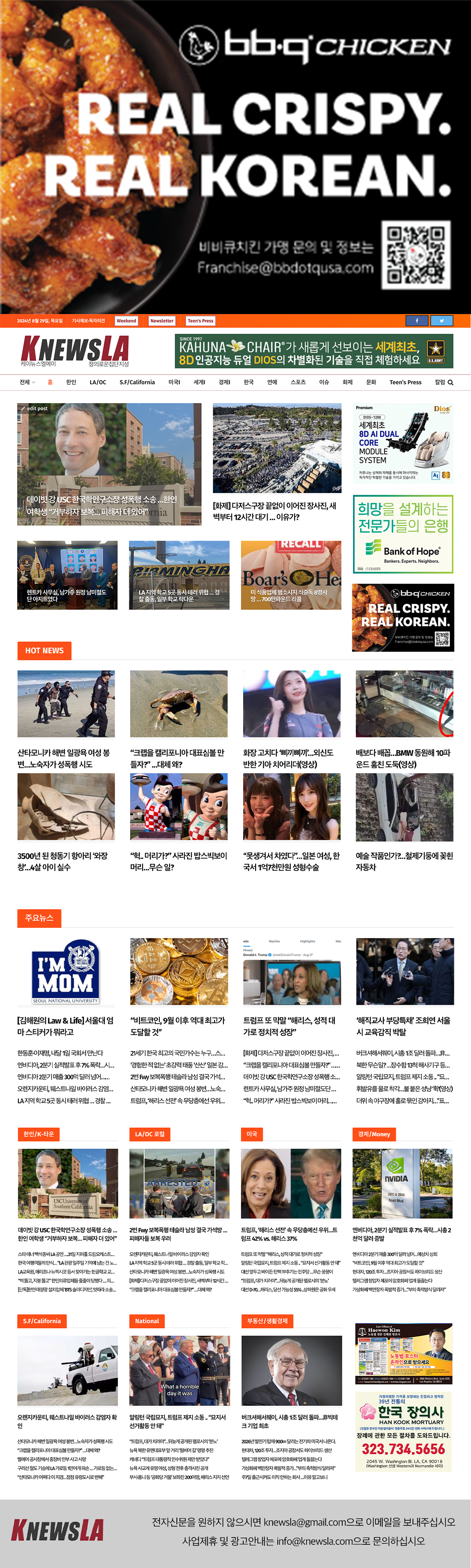
Task: Share via the Facebook button
Action: (x=417, y=321)
